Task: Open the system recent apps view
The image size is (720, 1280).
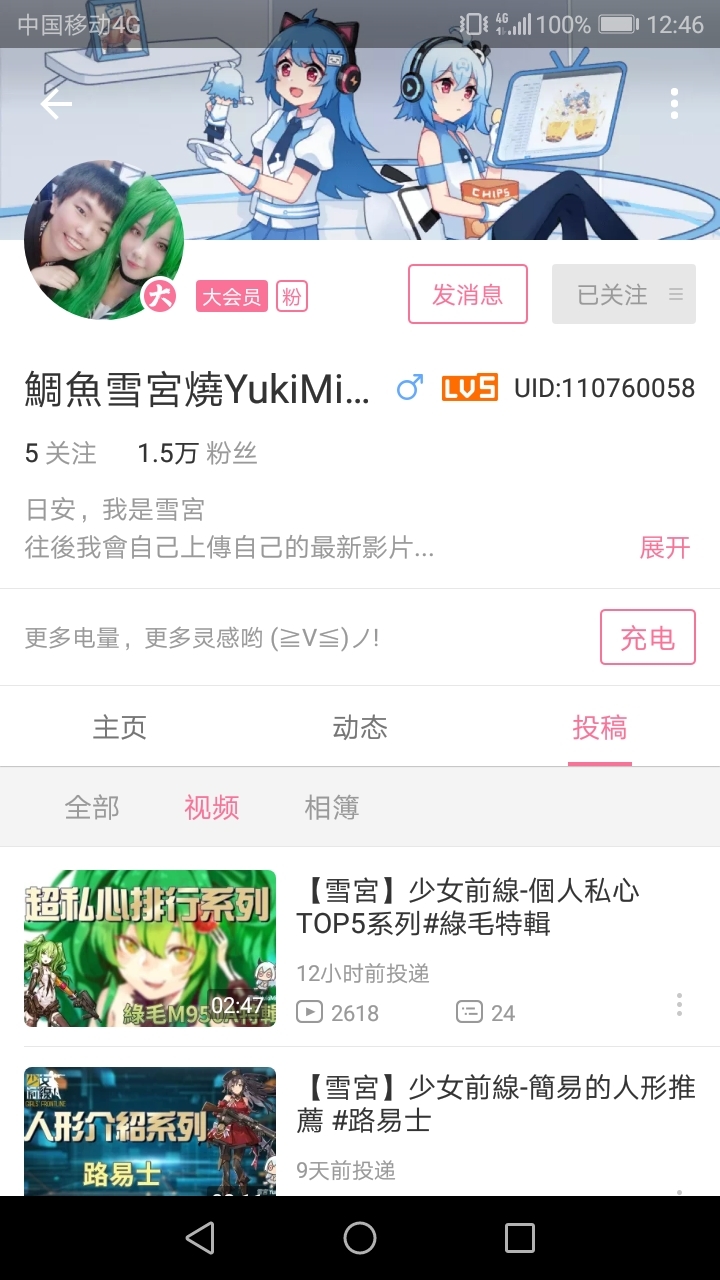Action: (x=520, y=1238)
